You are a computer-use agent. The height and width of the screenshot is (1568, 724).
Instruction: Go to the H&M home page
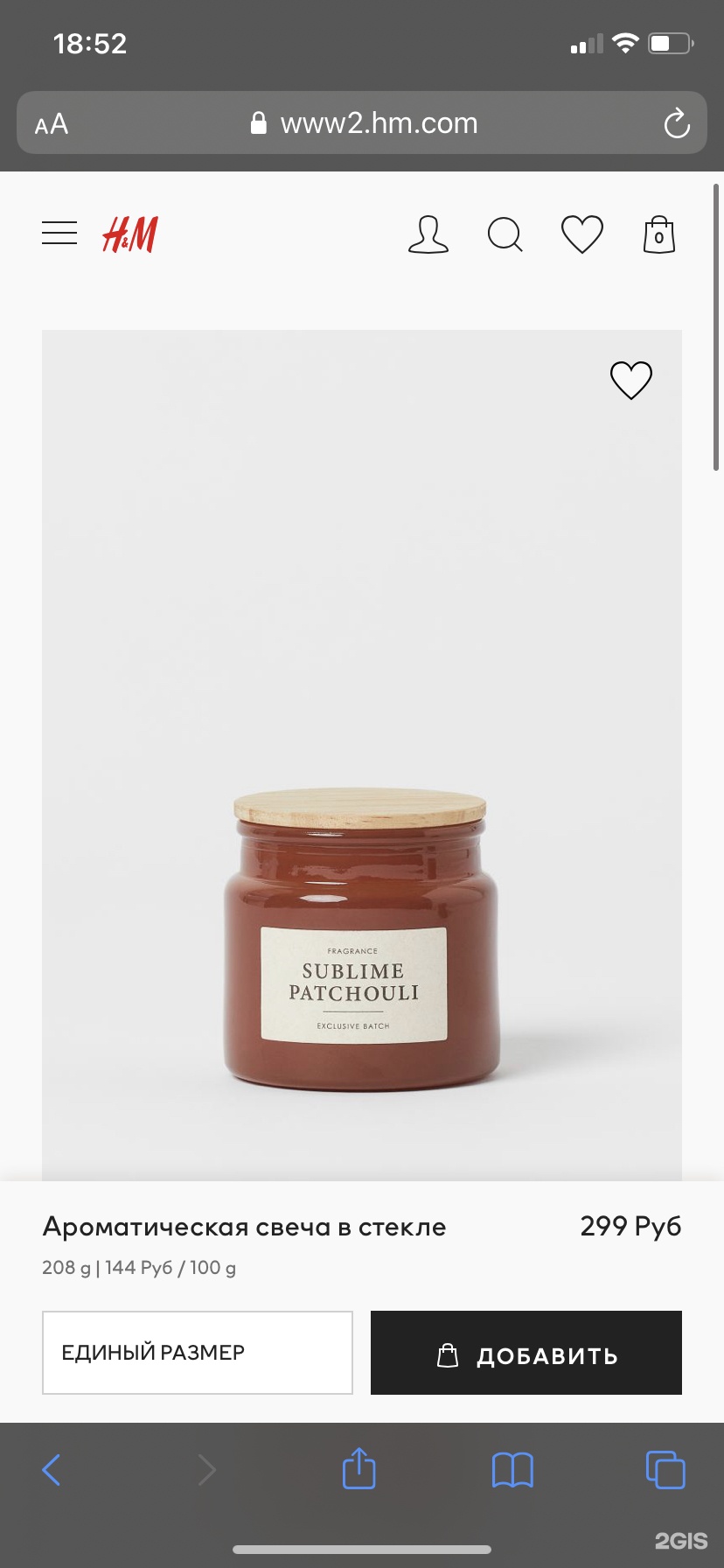coord(130,234)
